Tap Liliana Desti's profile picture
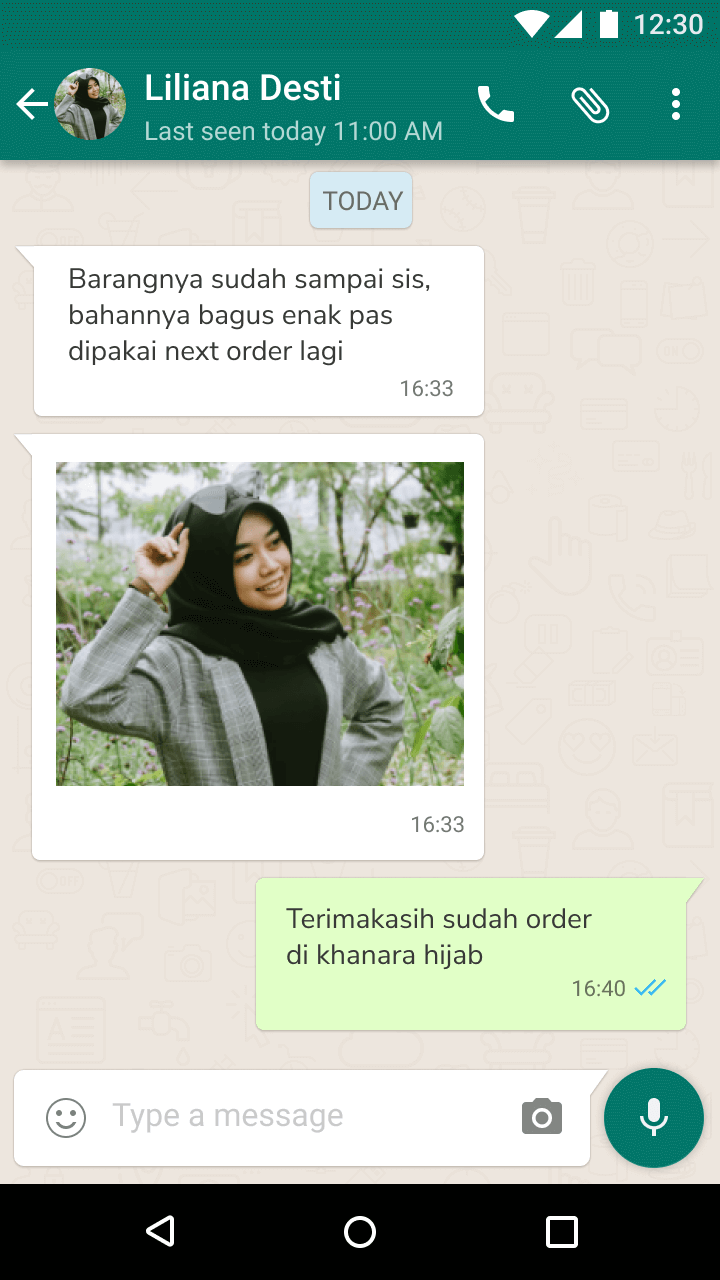720x1280 pixels. tap(90, 104)
